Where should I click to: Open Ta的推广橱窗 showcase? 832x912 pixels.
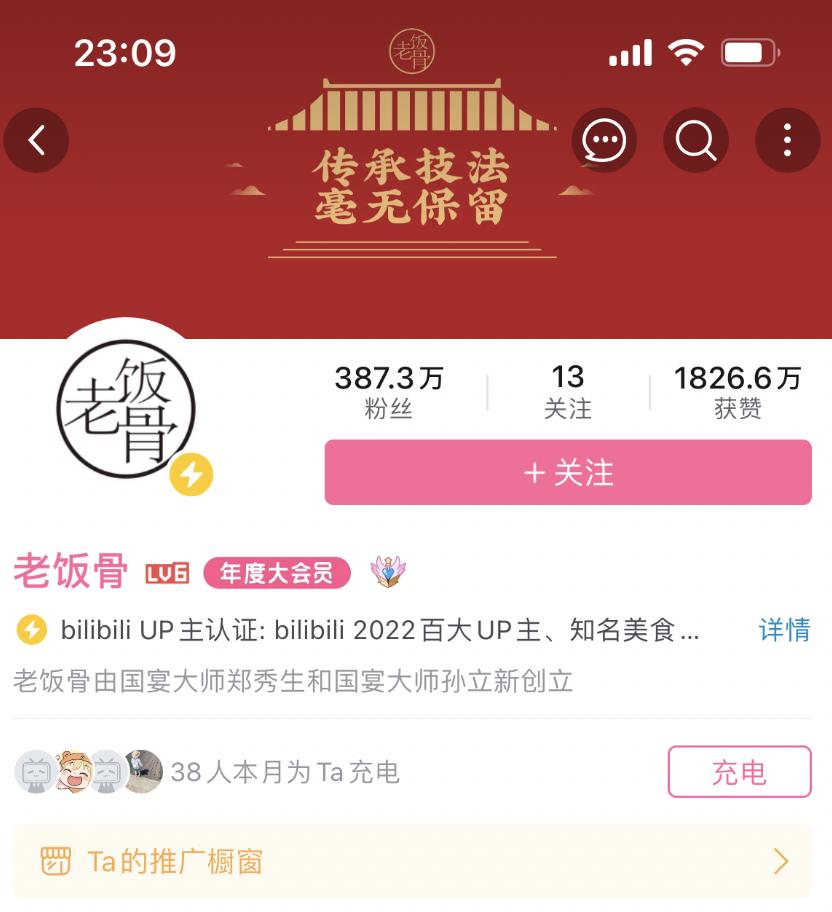(415, 861)
